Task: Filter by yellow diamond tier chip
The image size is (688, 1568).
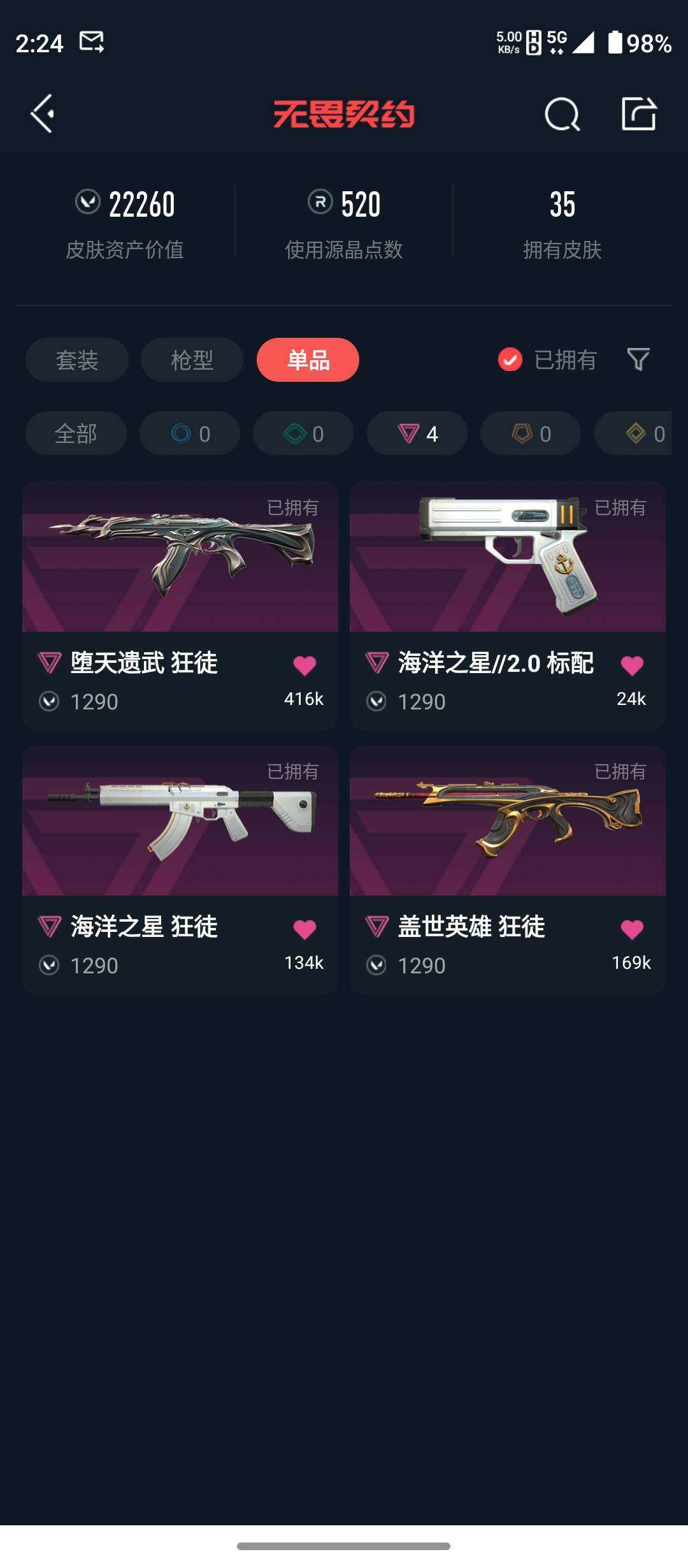Action: click(x=637, y=433)
